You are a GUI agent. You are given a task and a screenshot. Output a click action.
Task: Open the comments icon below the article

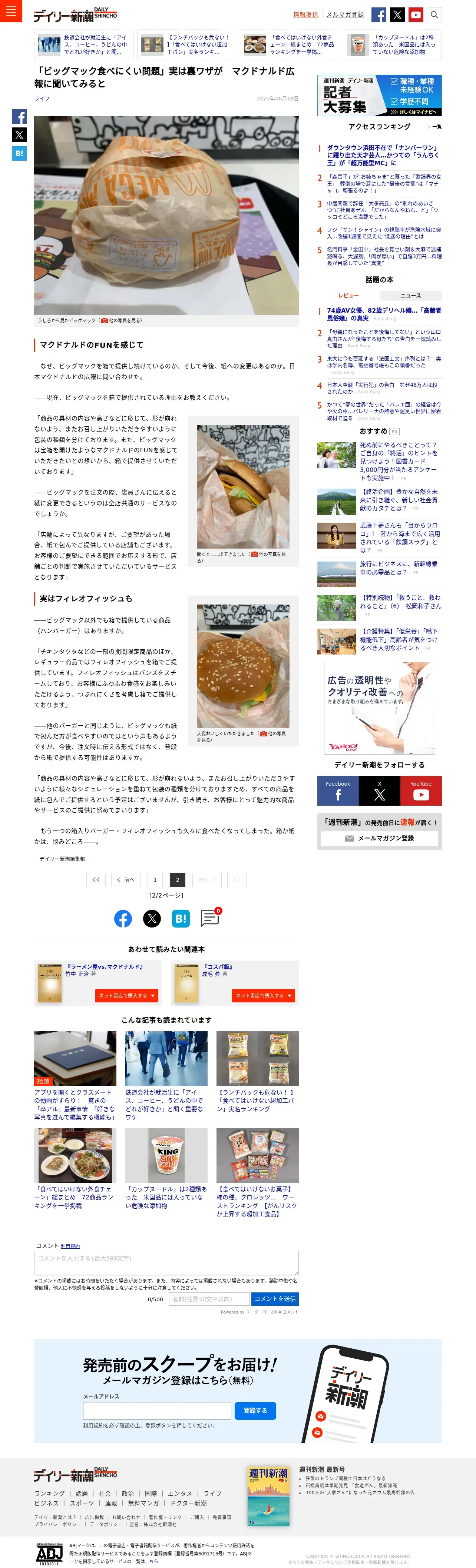210,918
